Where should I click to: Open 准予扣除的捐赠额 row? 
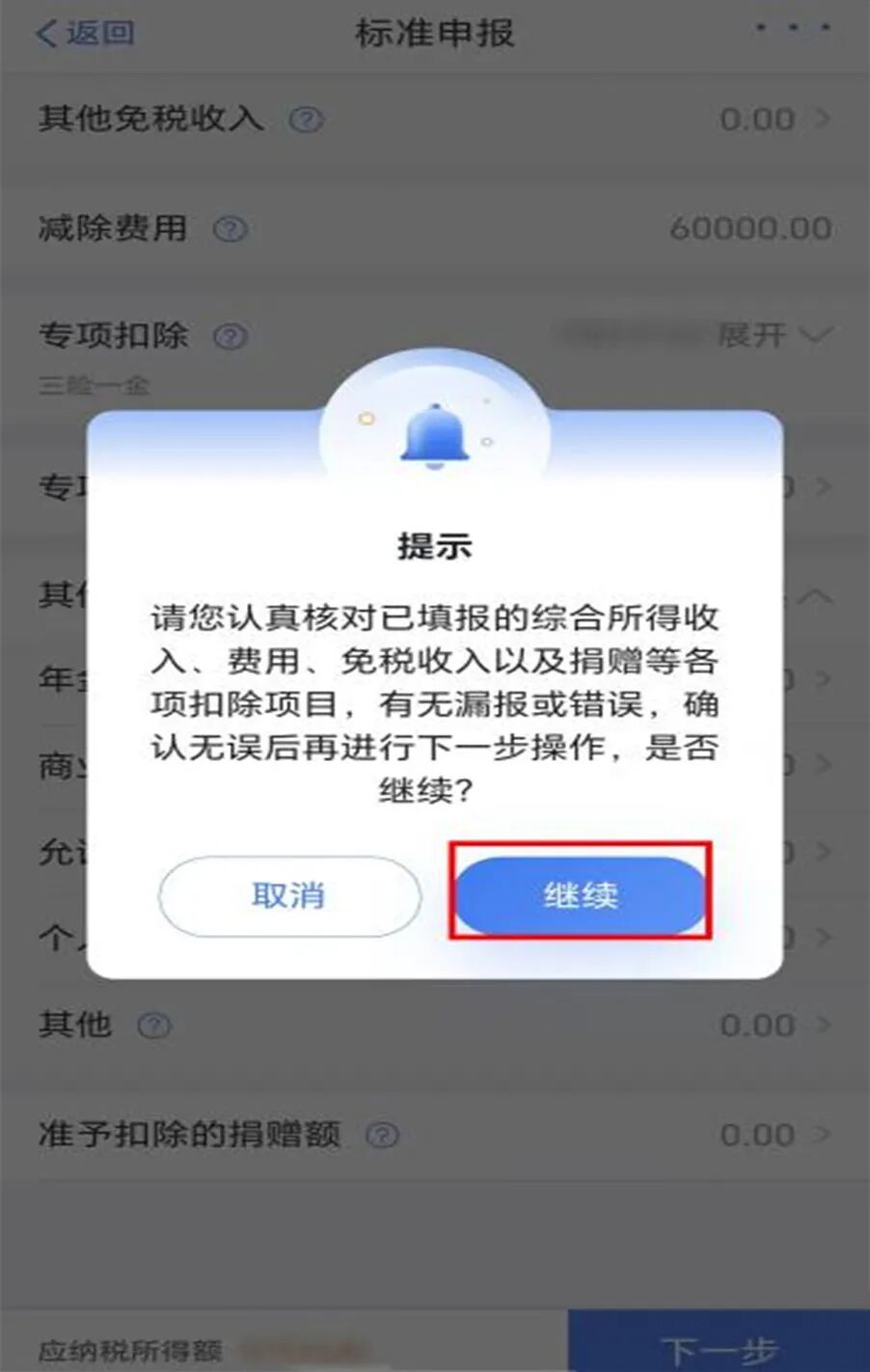(434, 1135)
